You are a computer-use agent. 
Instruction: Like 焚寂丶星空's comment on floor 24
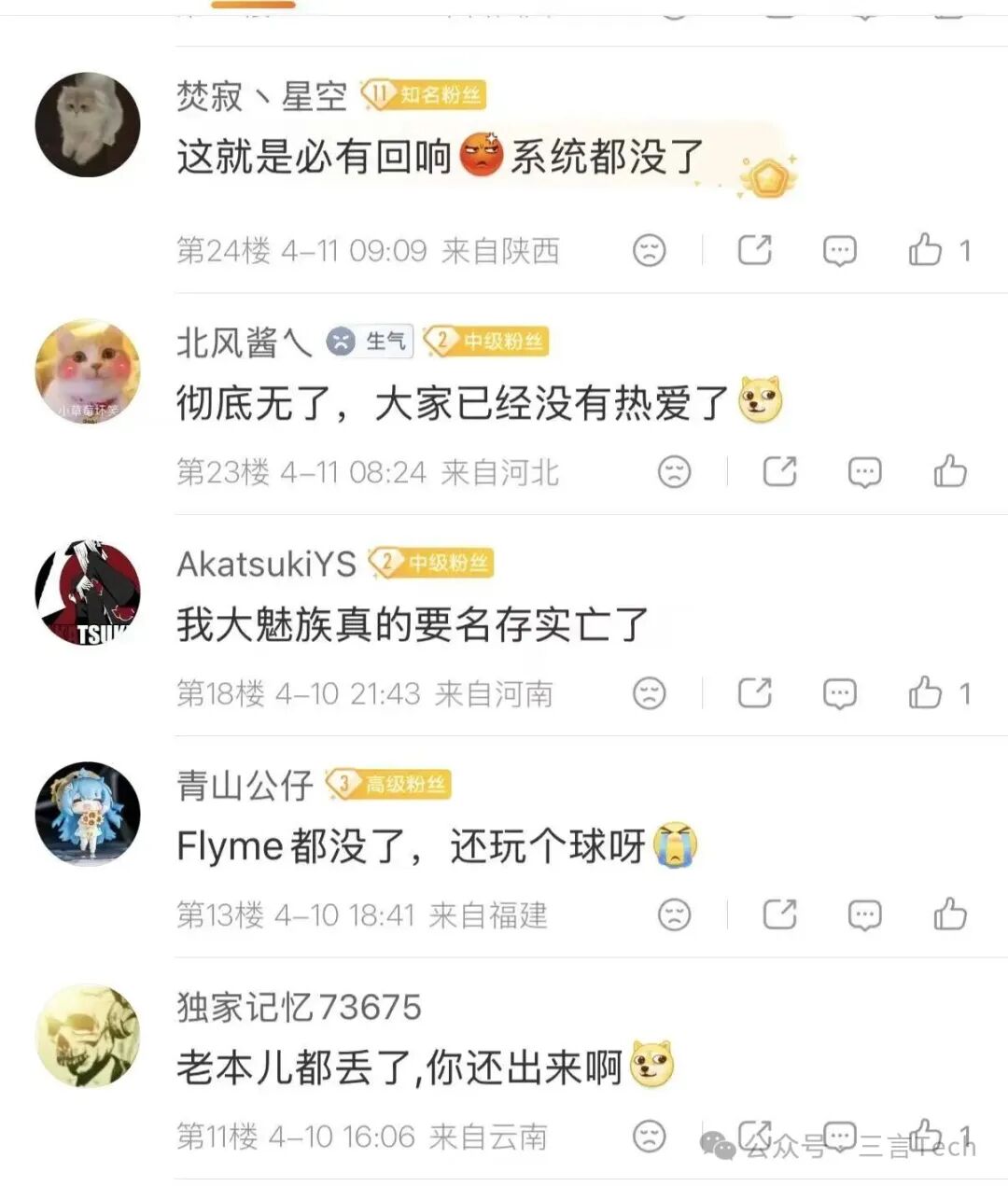click(925, 250)
